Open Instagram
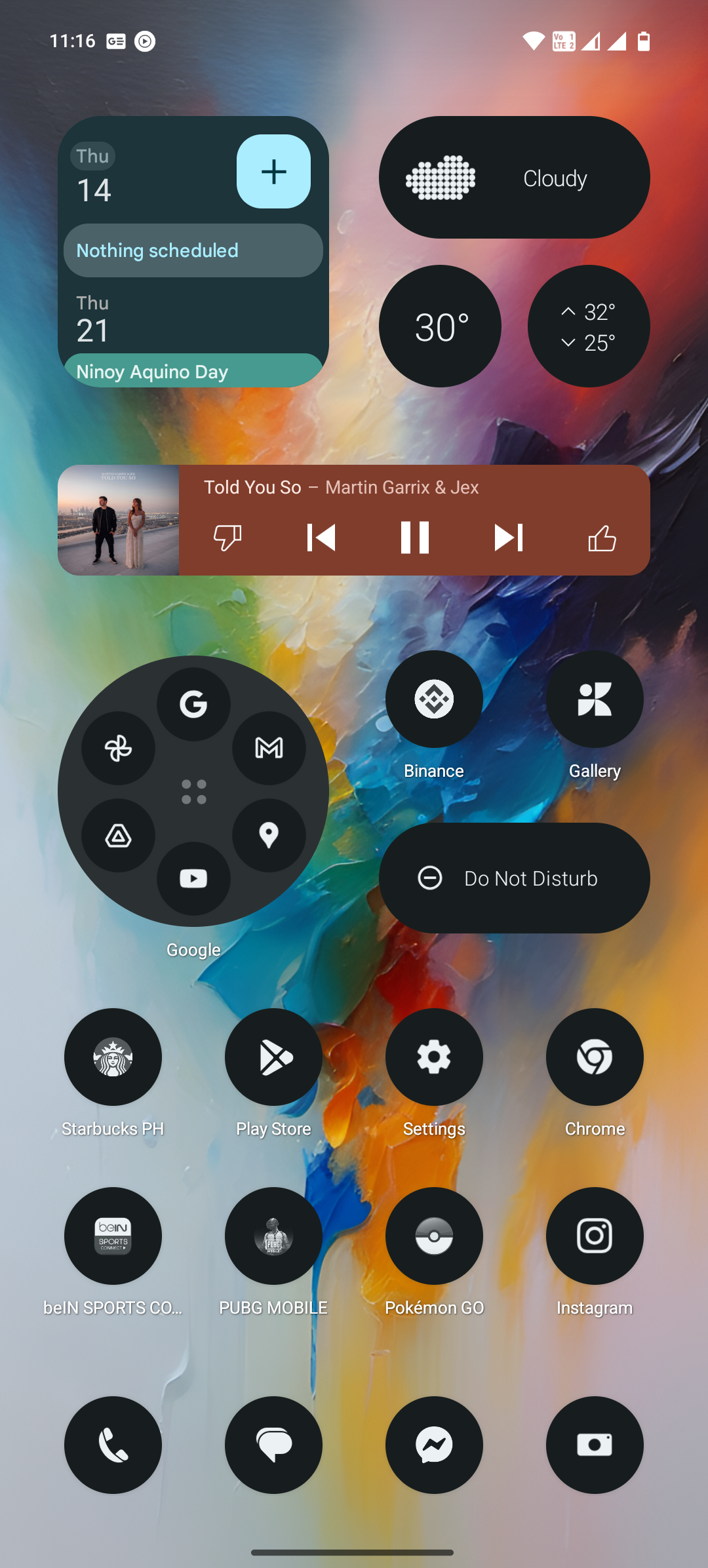The height and width of the screenshot is (1568, 708). tap(595, 1236)
